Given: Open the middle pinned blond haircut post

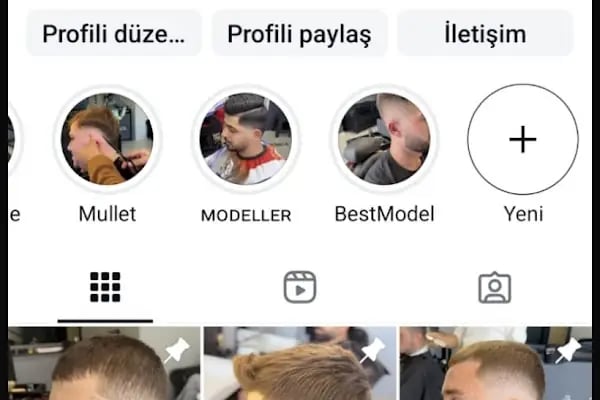Looking at the screenshot, I should pos(299,365).
